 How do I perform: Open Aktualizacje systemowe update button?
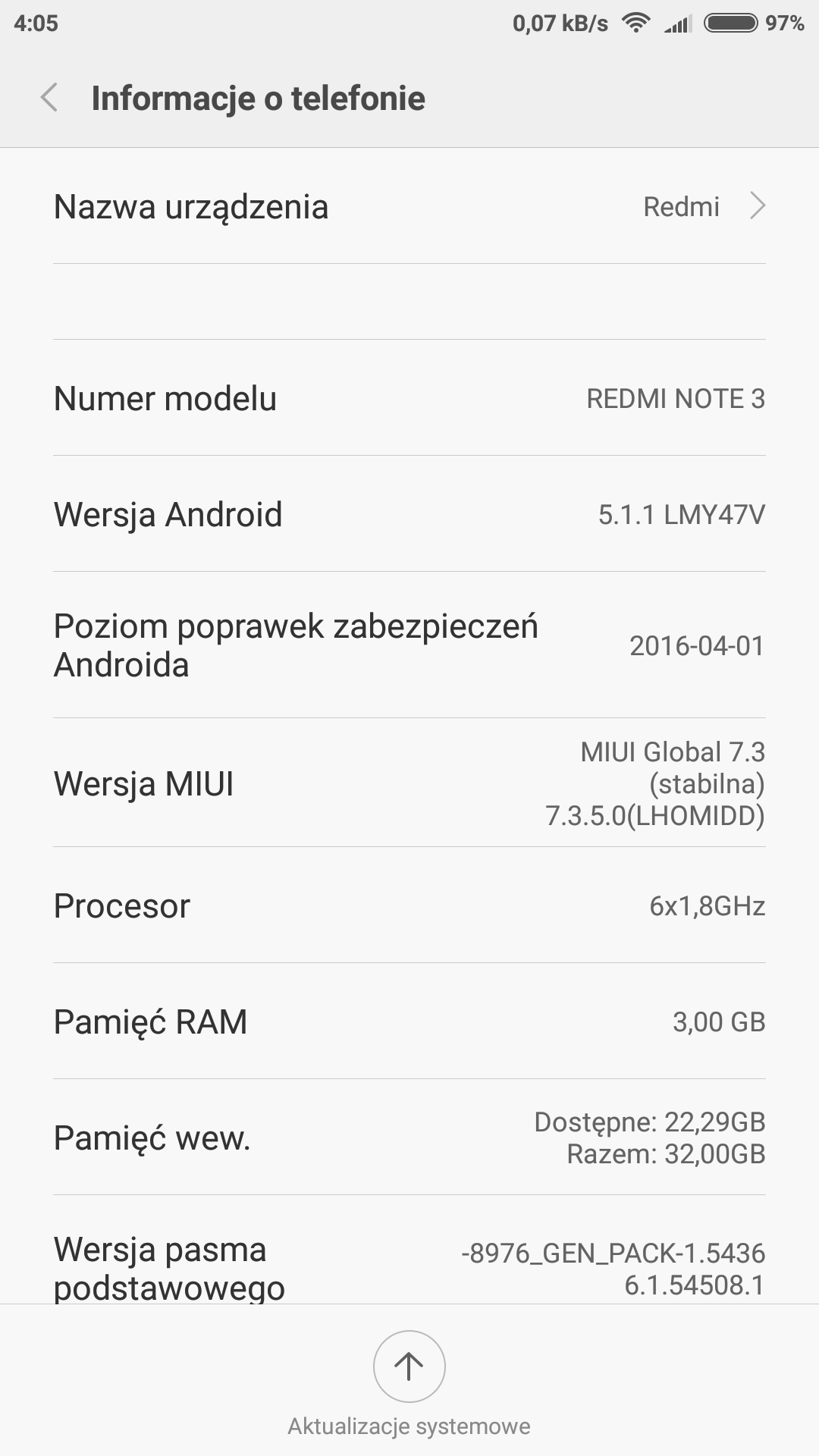point(409,1367)
